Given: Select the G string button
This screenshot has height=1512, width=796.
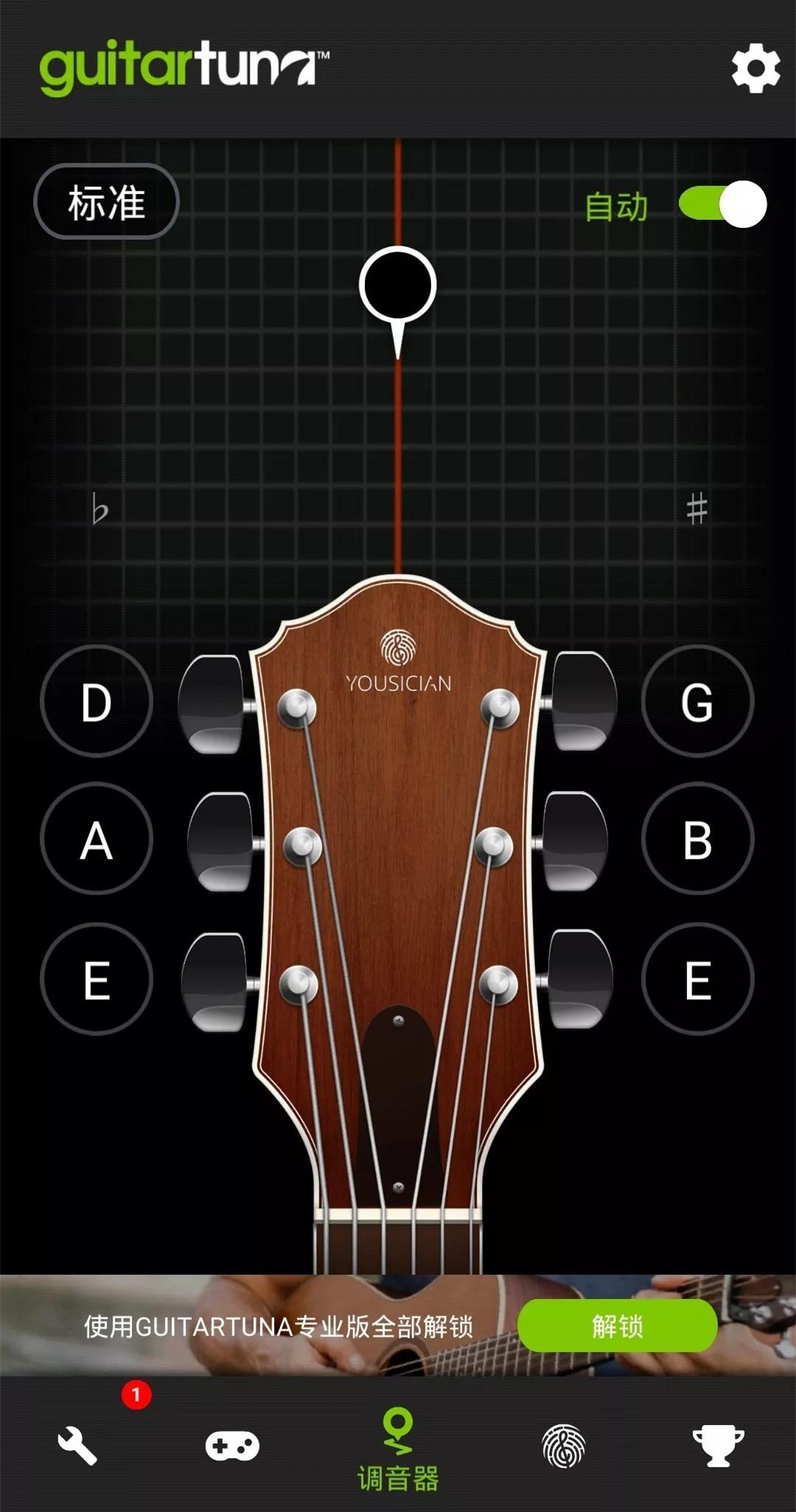Looking at the screenshot, I should click(697, 701).
